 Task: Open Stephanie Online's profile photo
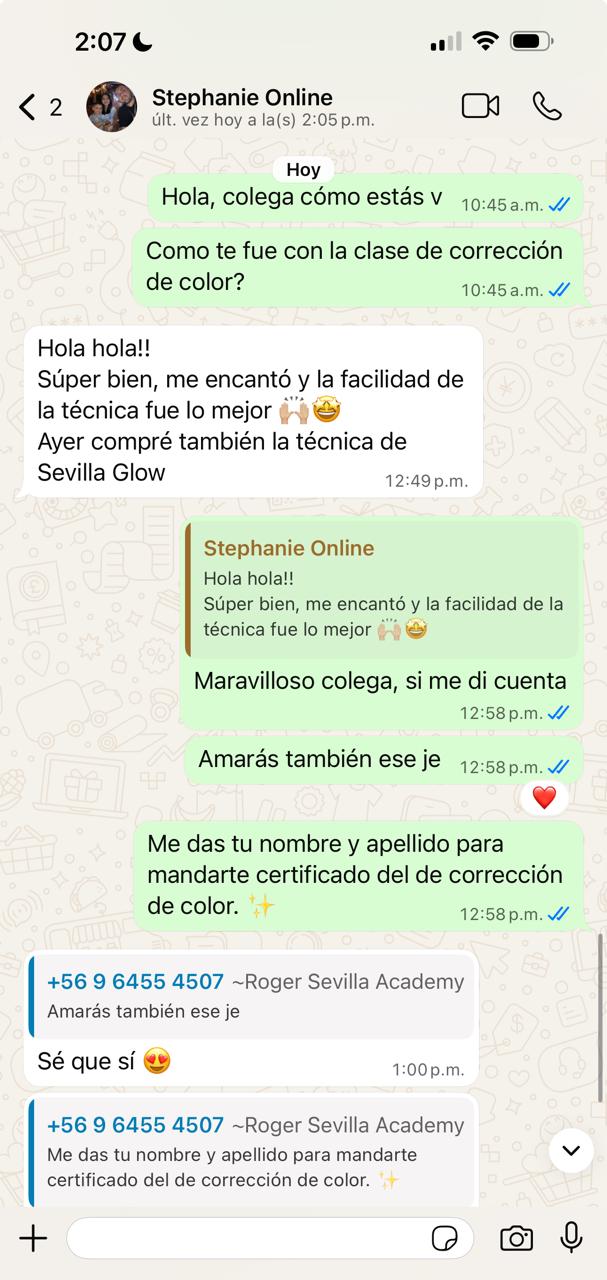point(112,107)
